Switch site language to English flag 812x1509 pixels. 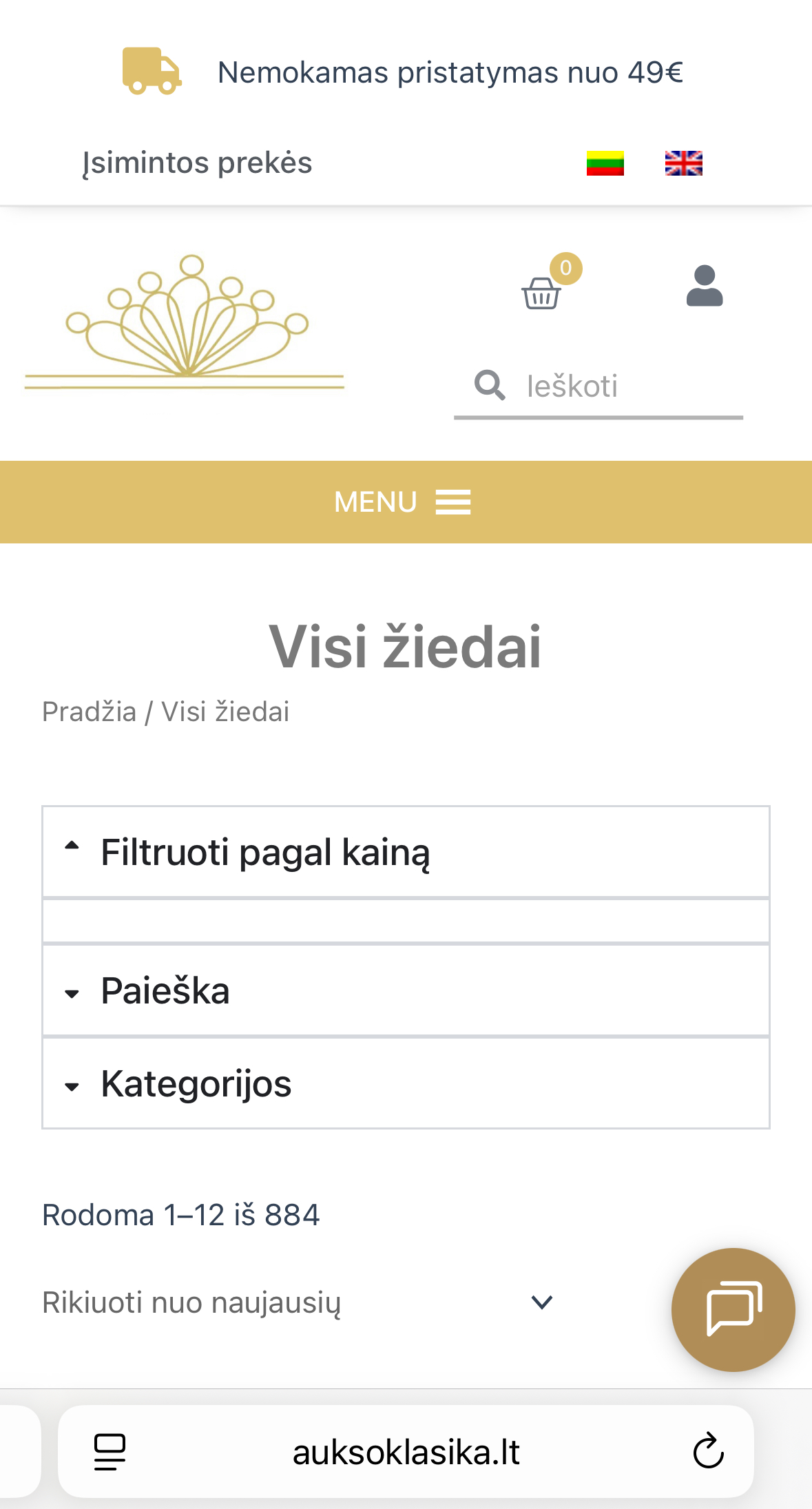(x=683, y=163)
